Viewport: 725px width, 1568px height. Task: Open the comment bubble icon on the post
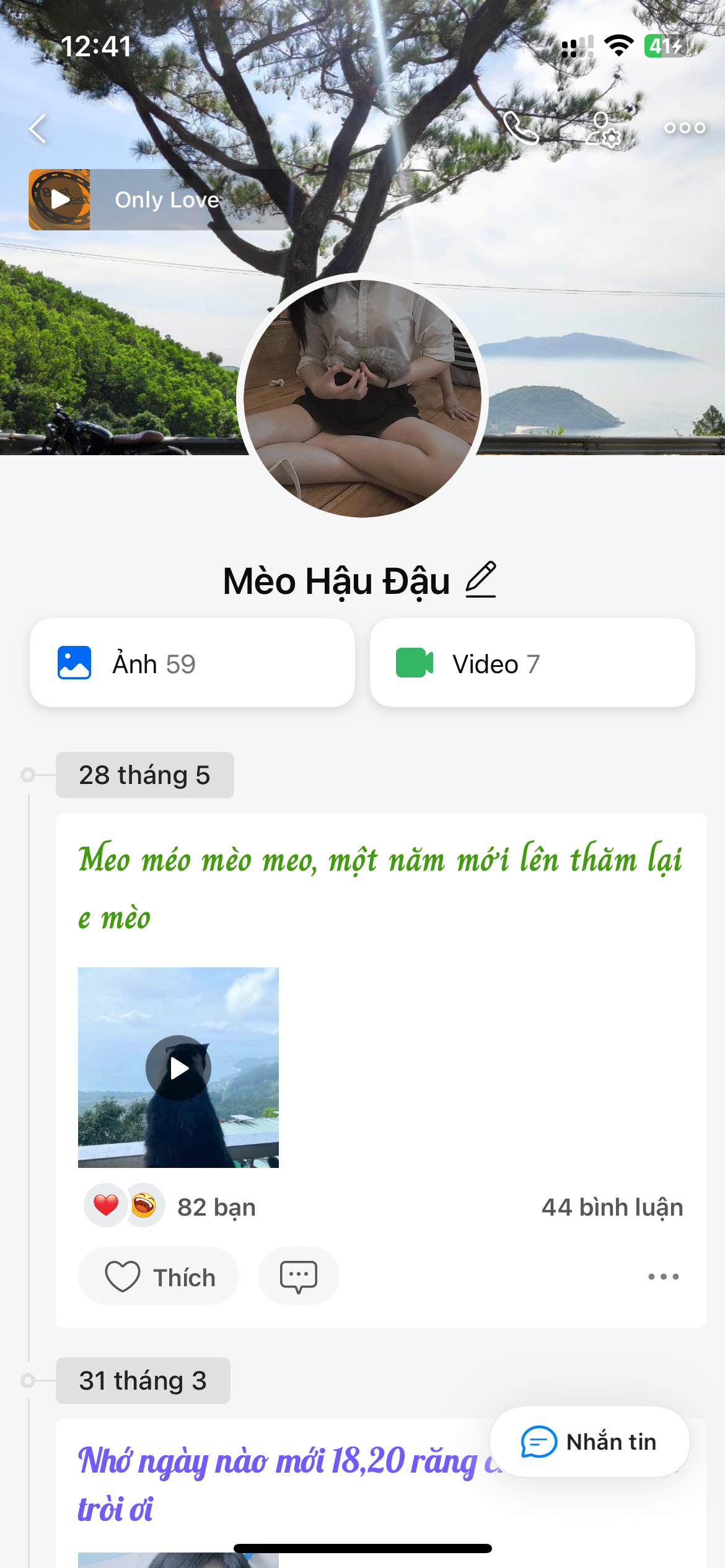click(x=298, y=1276)
